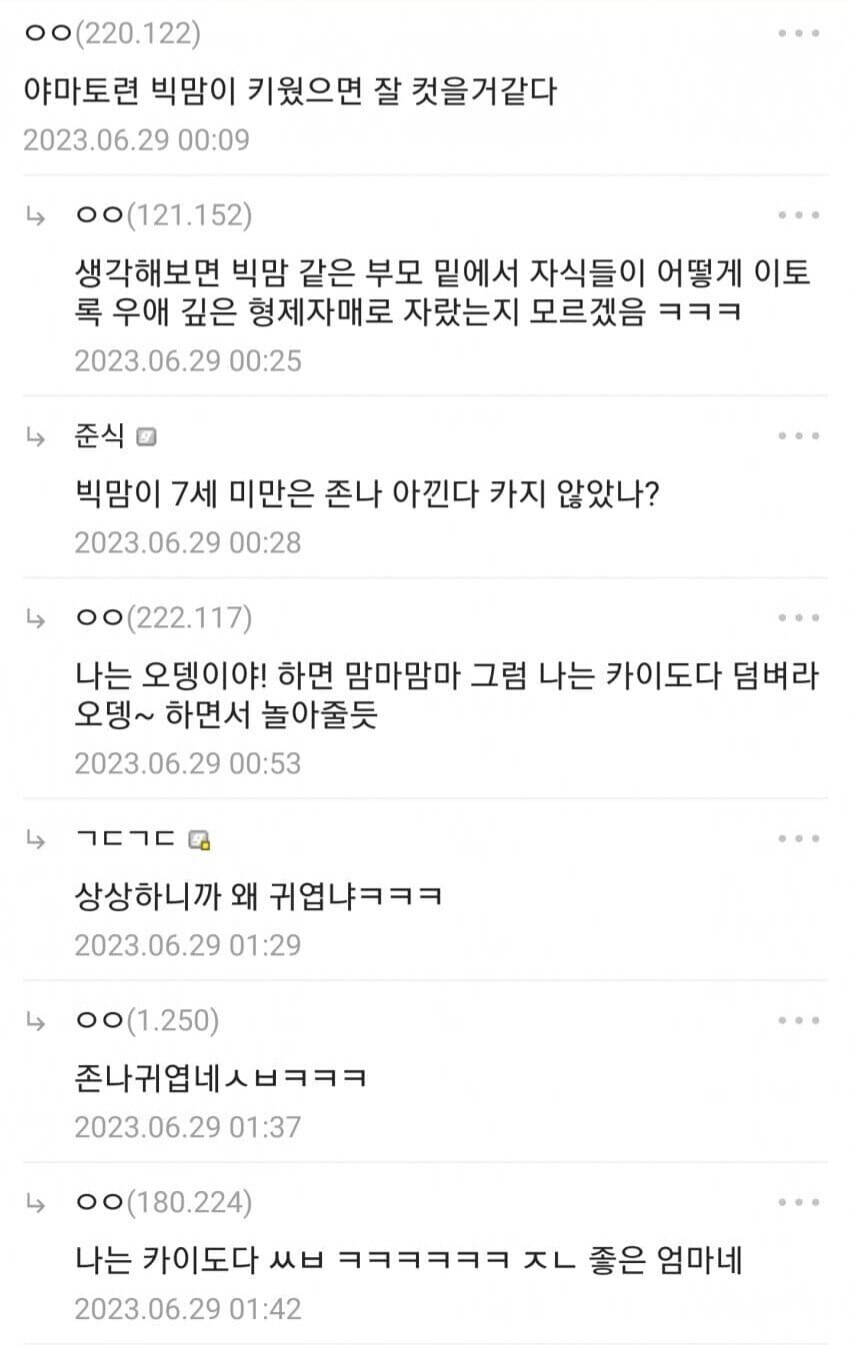Show more options for ㅇㅇ(1.250)'s reply
850x1345 pixels.
coord(798,1020)
